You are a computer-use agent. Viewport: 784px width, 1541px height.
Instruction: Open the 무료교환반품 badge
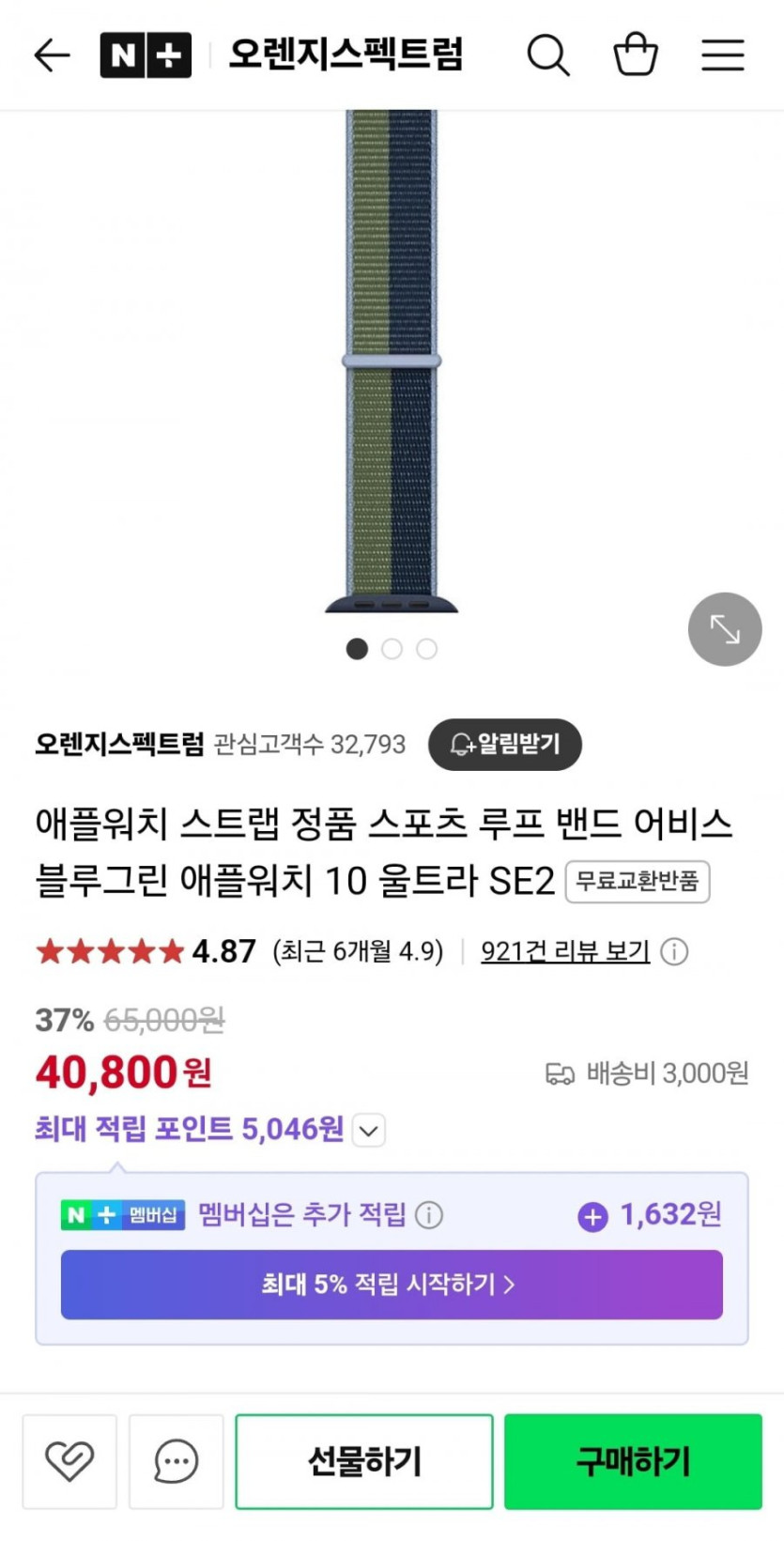point(637,882)
